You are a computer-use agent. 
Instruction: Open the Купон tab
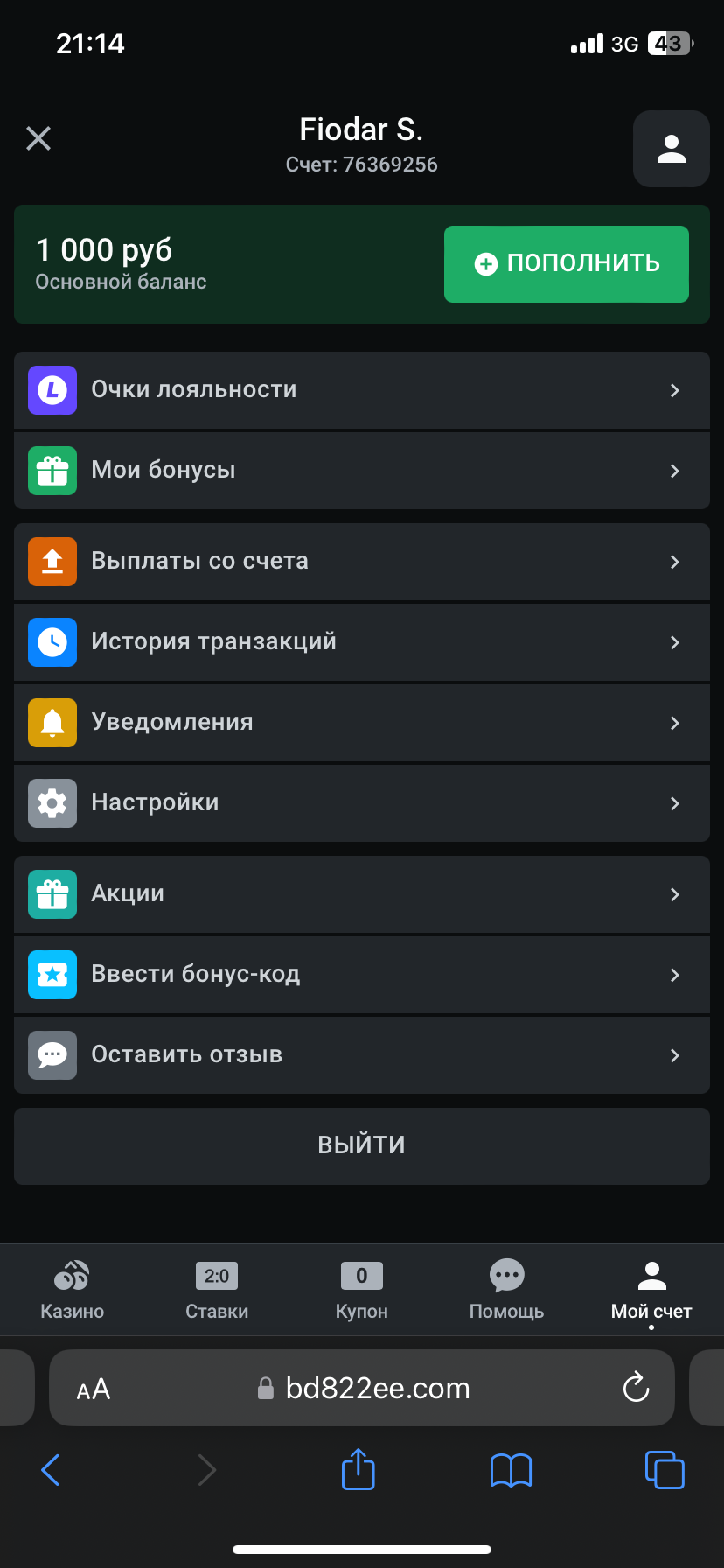click(x=361, y=1290)
